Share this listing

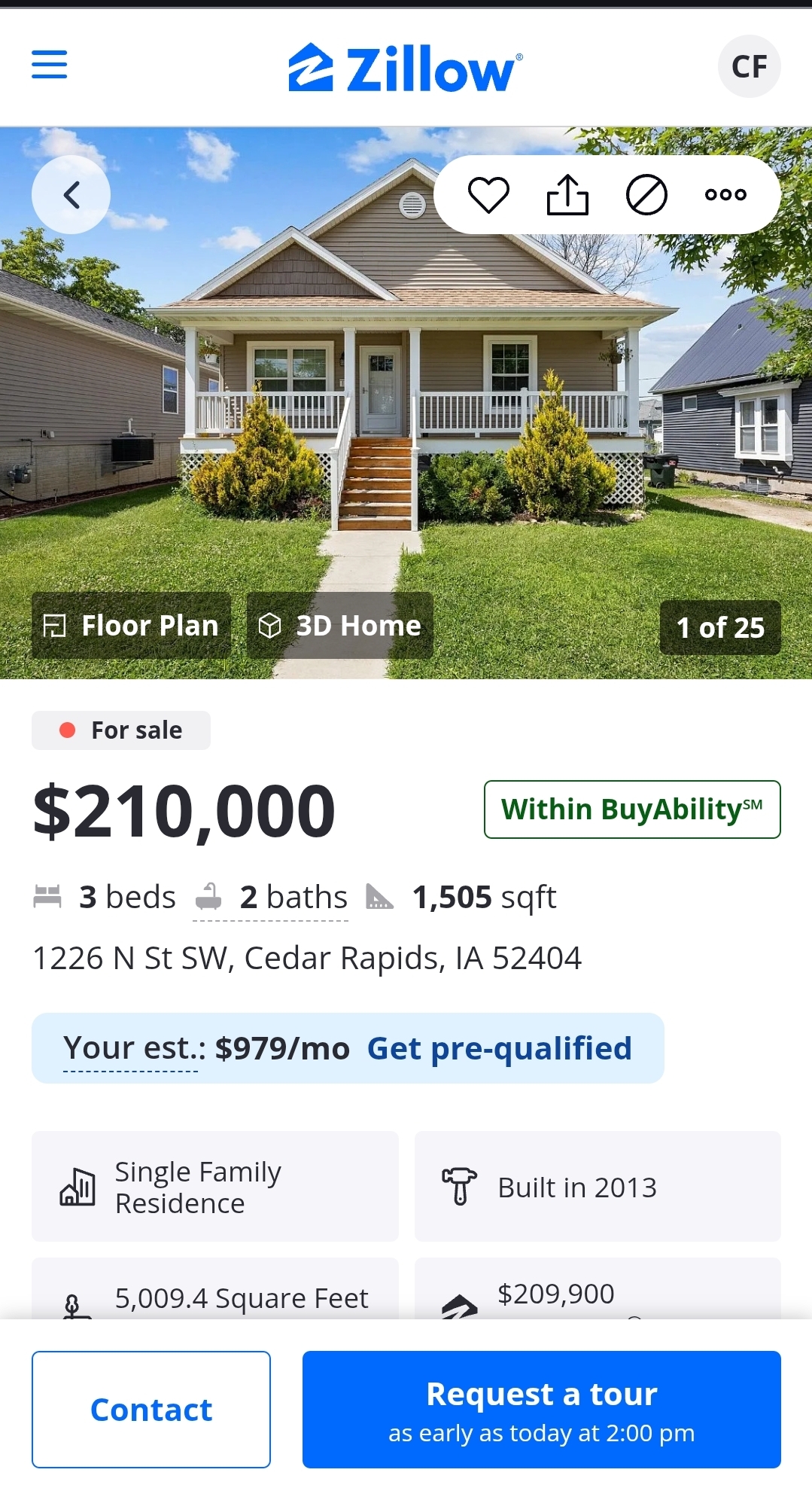(567, 195)
